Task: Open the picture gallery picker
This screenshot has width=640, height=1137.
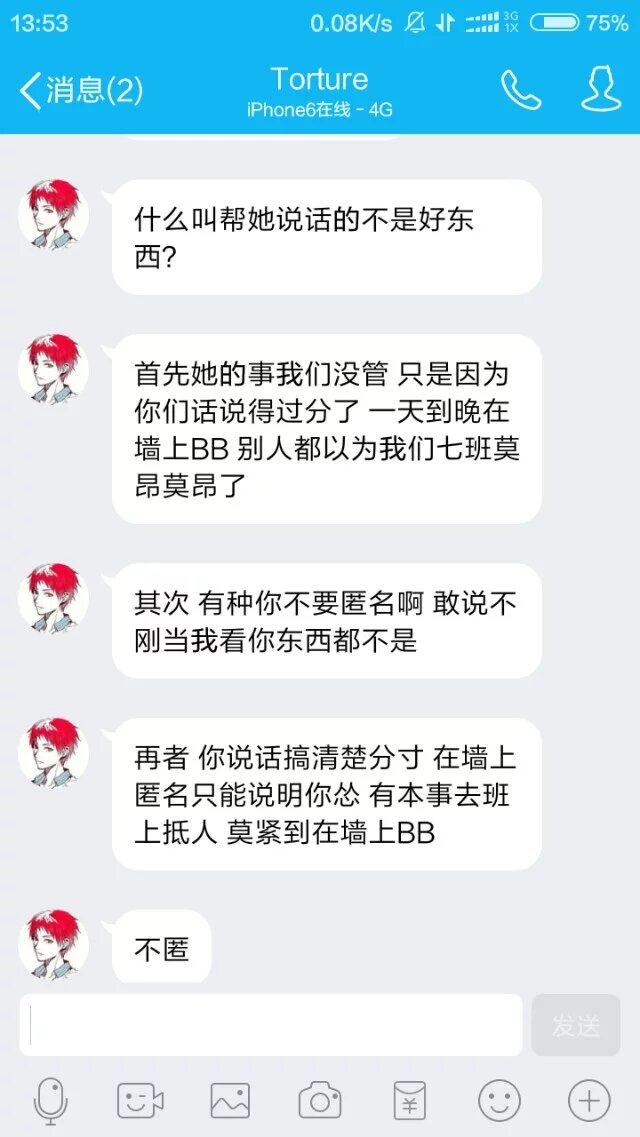Action: point(230,1101)
